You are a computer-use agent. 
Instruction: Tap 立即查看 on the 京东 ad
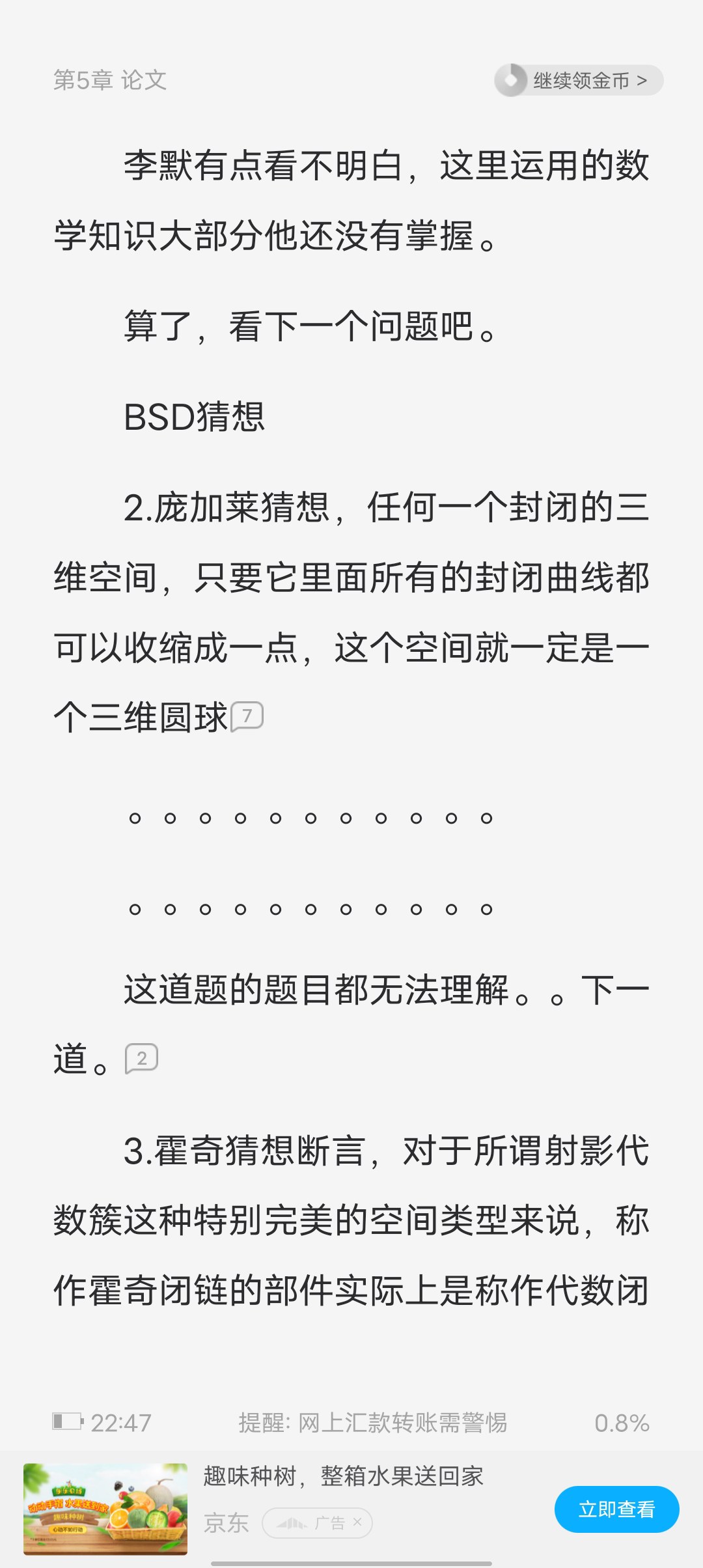[616, 1509]
